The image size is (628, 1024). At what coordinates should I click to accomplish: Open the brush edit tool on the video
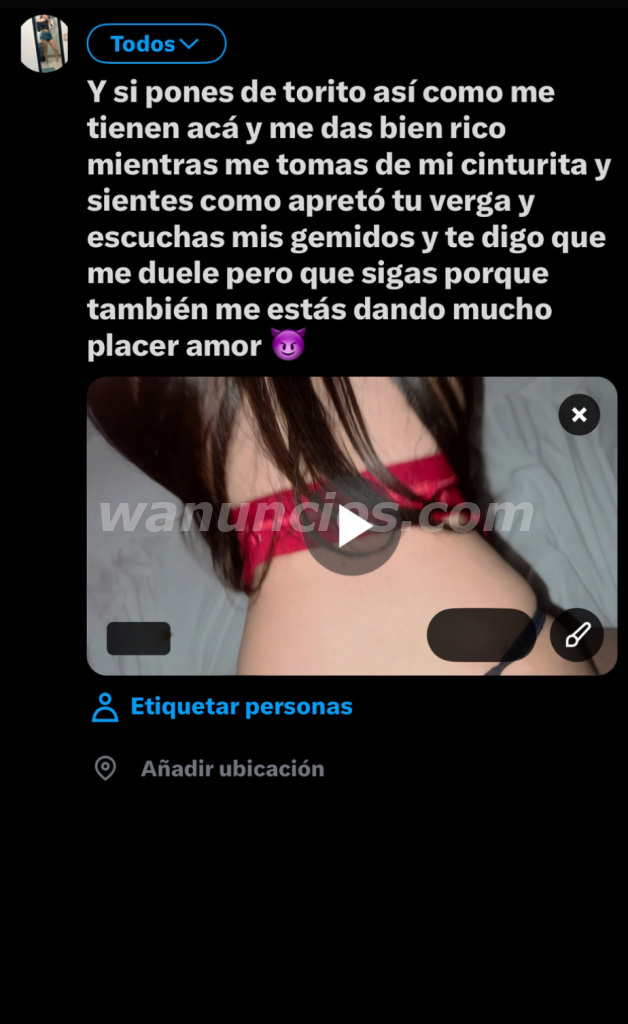point(576,635)
